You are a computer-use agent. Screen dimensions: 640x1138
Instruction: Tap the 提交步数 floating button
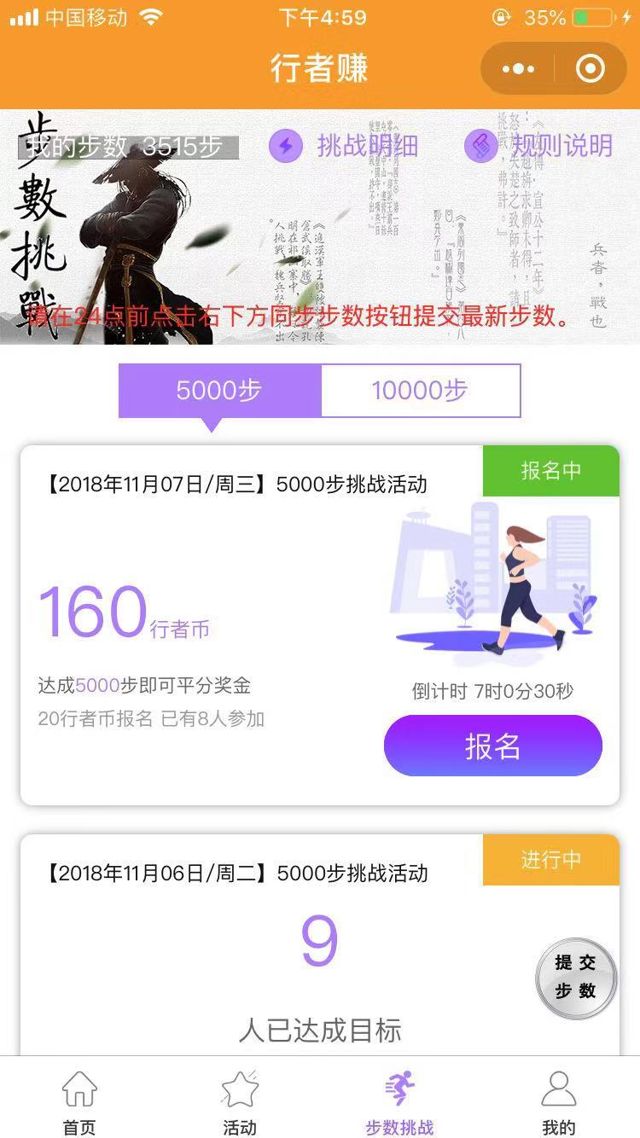576,977
